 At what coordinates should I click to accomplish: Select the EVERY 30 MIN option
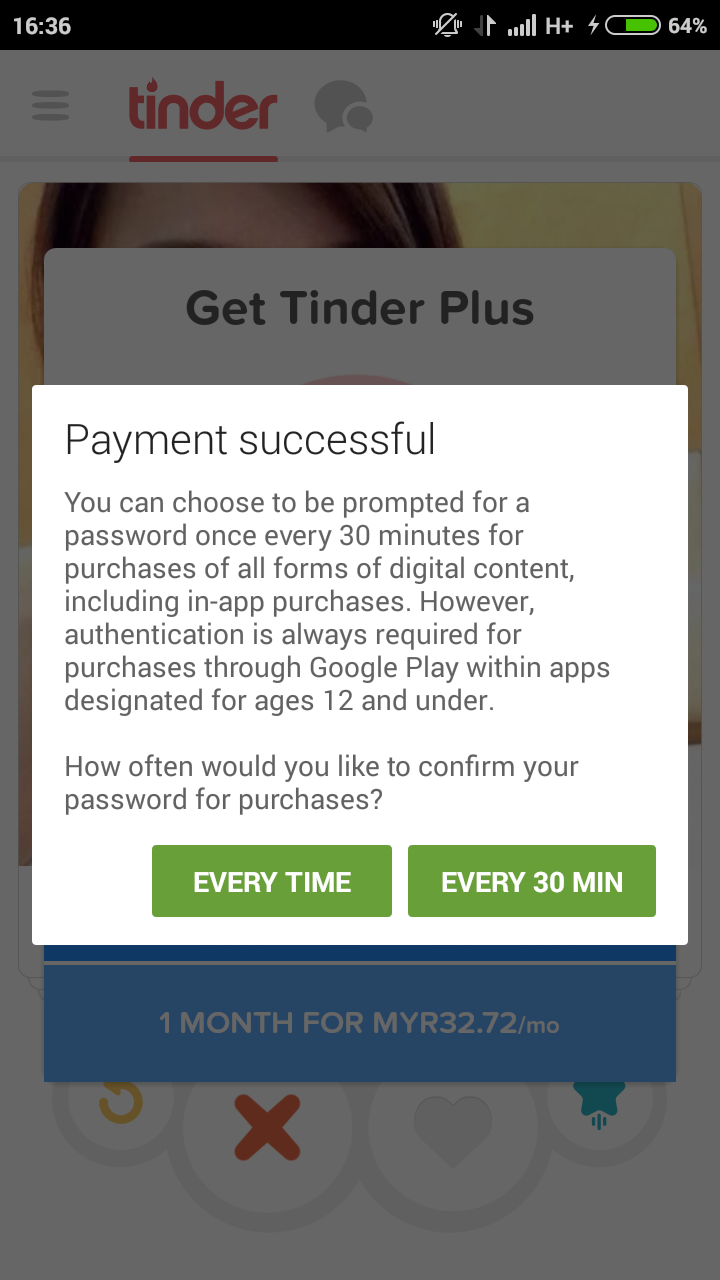pyautogui.click(x=531, y=881)
